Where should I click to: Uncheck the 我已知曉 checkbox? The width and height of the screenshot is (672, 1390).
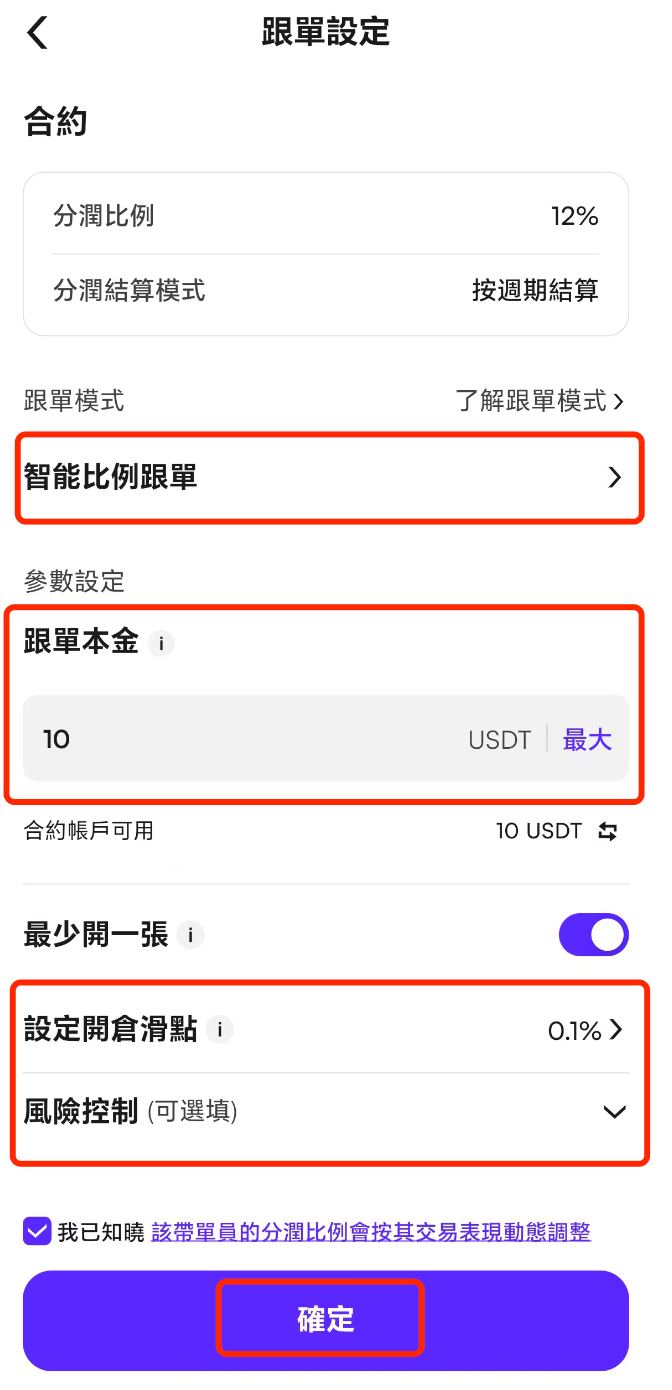[x=37, y=1231]
